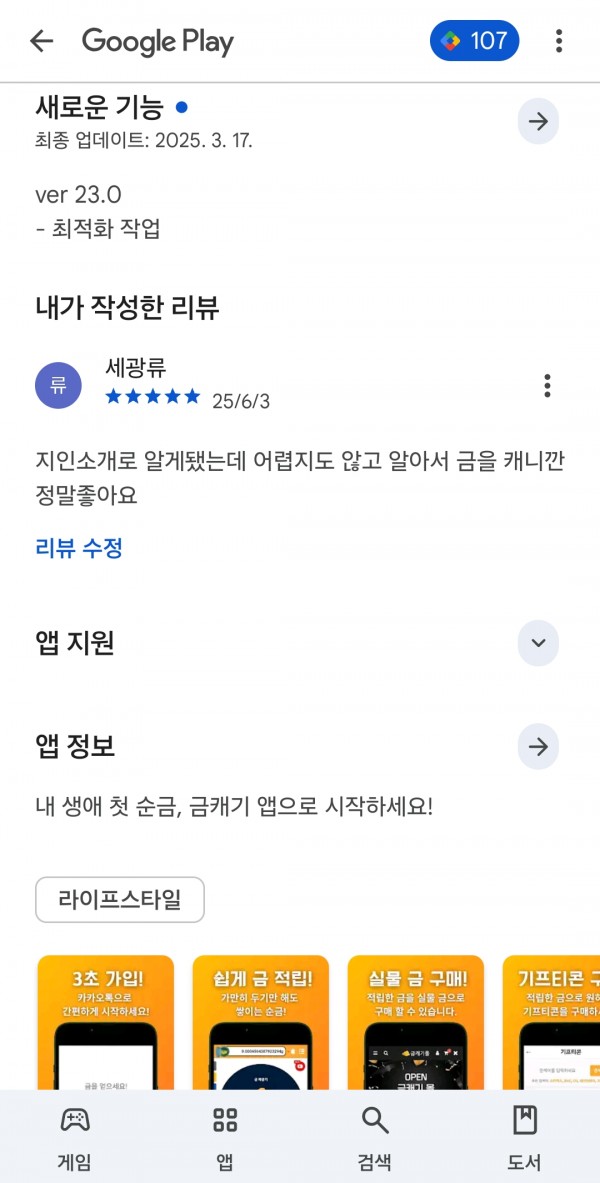600x1183 pixels.
Task: View the 실물 금 구매! screenshot
Action: [416, 1022]
